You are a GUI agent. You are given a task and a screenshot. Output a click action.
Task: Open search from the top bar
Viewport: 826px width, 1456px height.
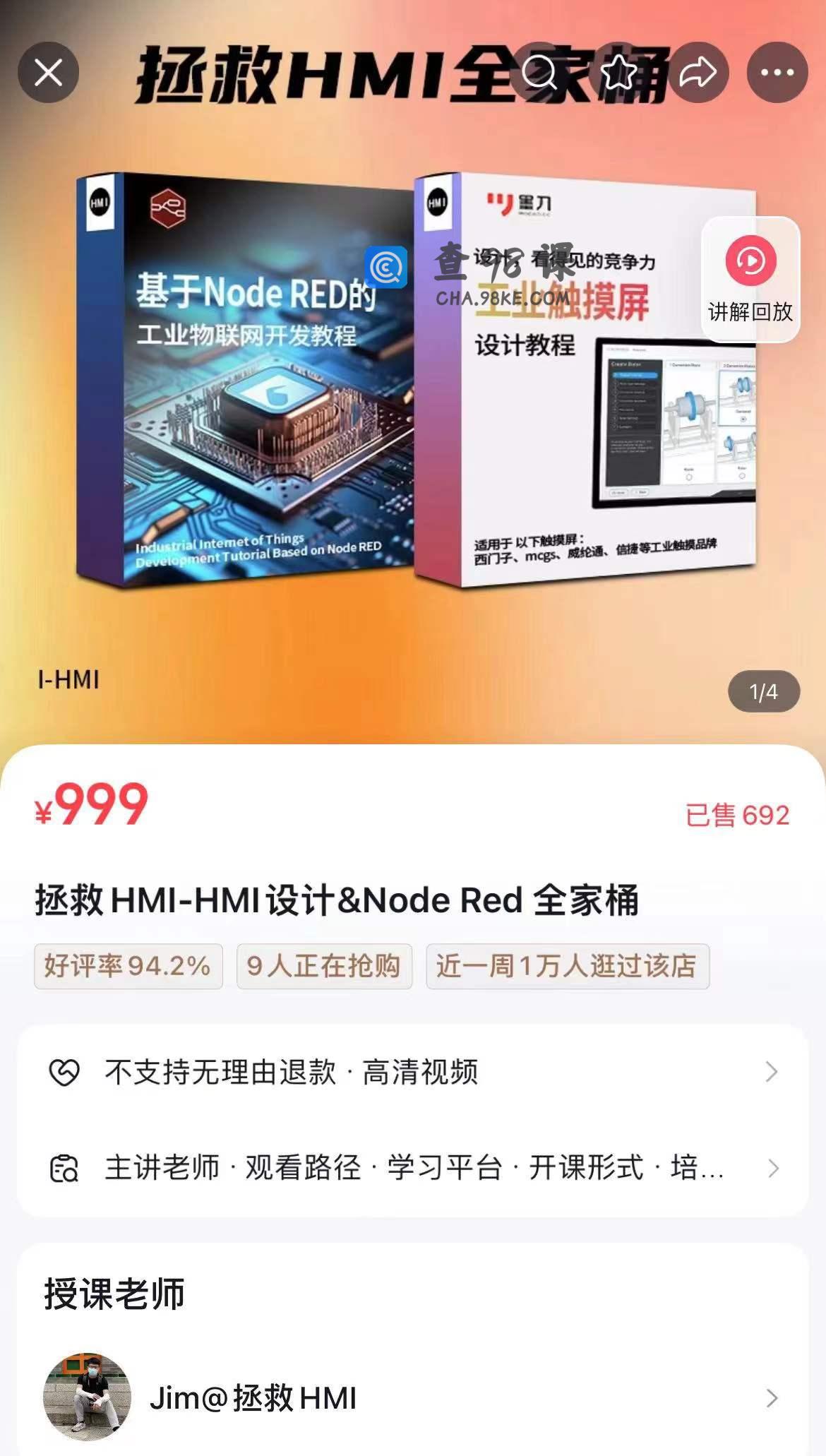(x=540, y=73)
